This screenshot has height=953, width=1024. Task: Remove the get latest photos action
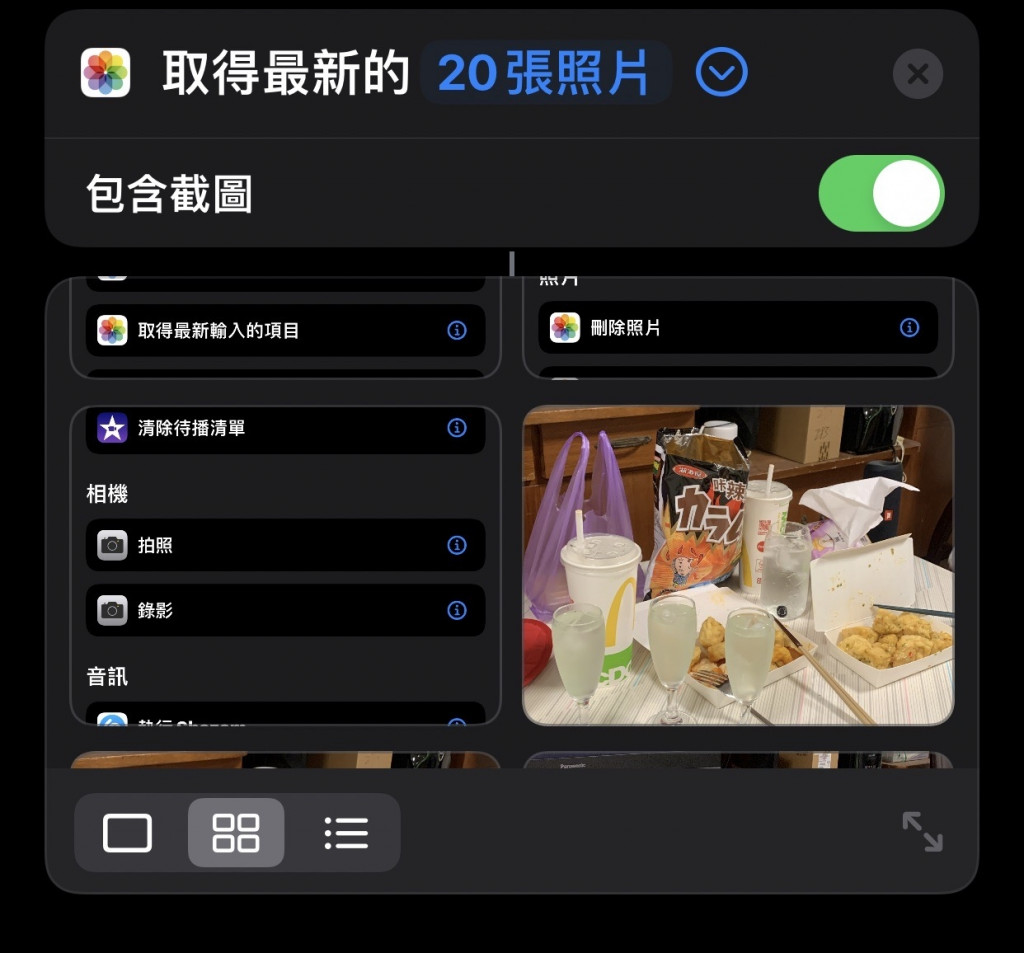[917, 74]
